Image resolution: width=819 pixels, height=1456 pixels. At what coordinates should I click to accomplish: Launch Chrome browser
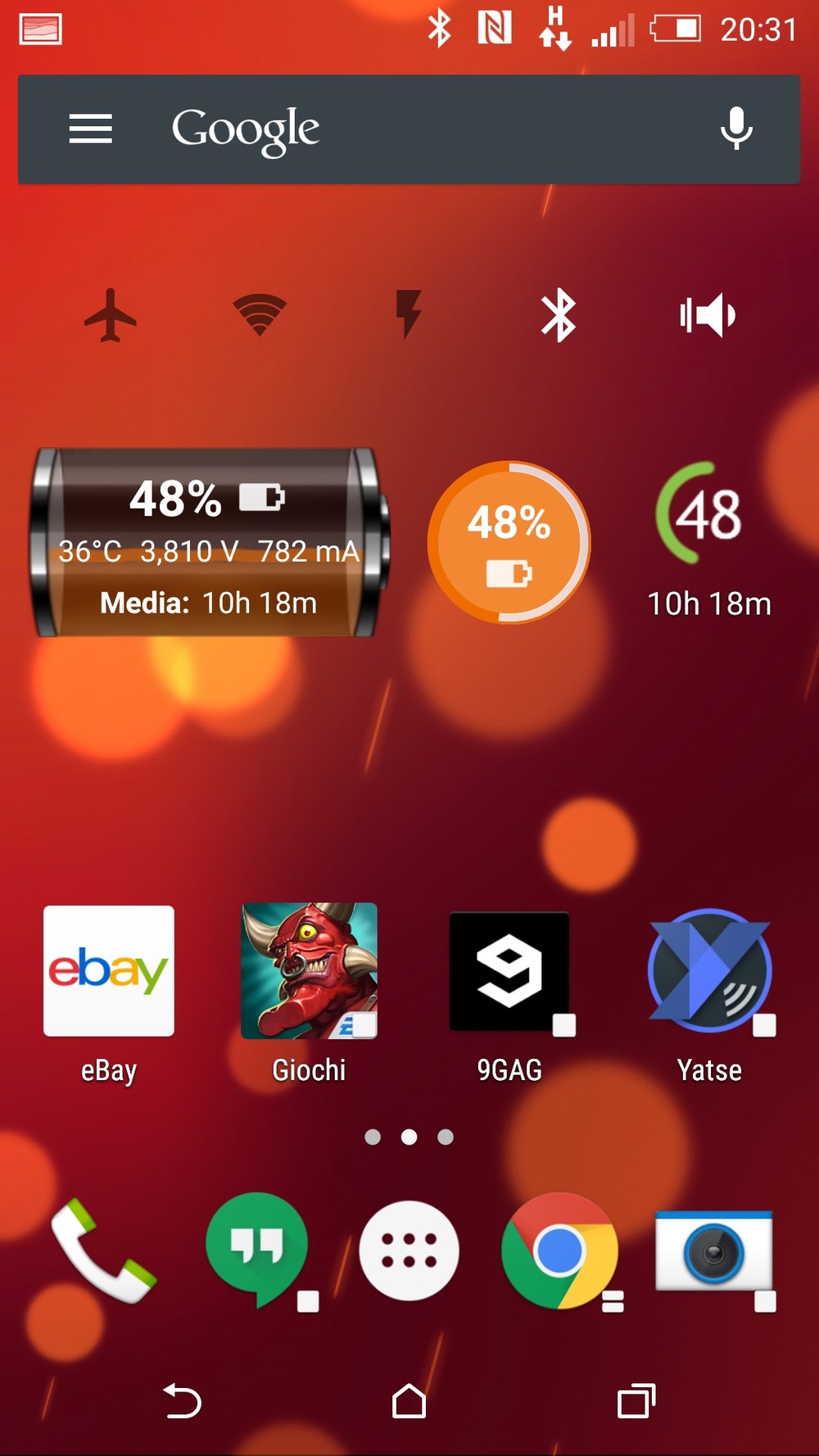coord(560,1250)
